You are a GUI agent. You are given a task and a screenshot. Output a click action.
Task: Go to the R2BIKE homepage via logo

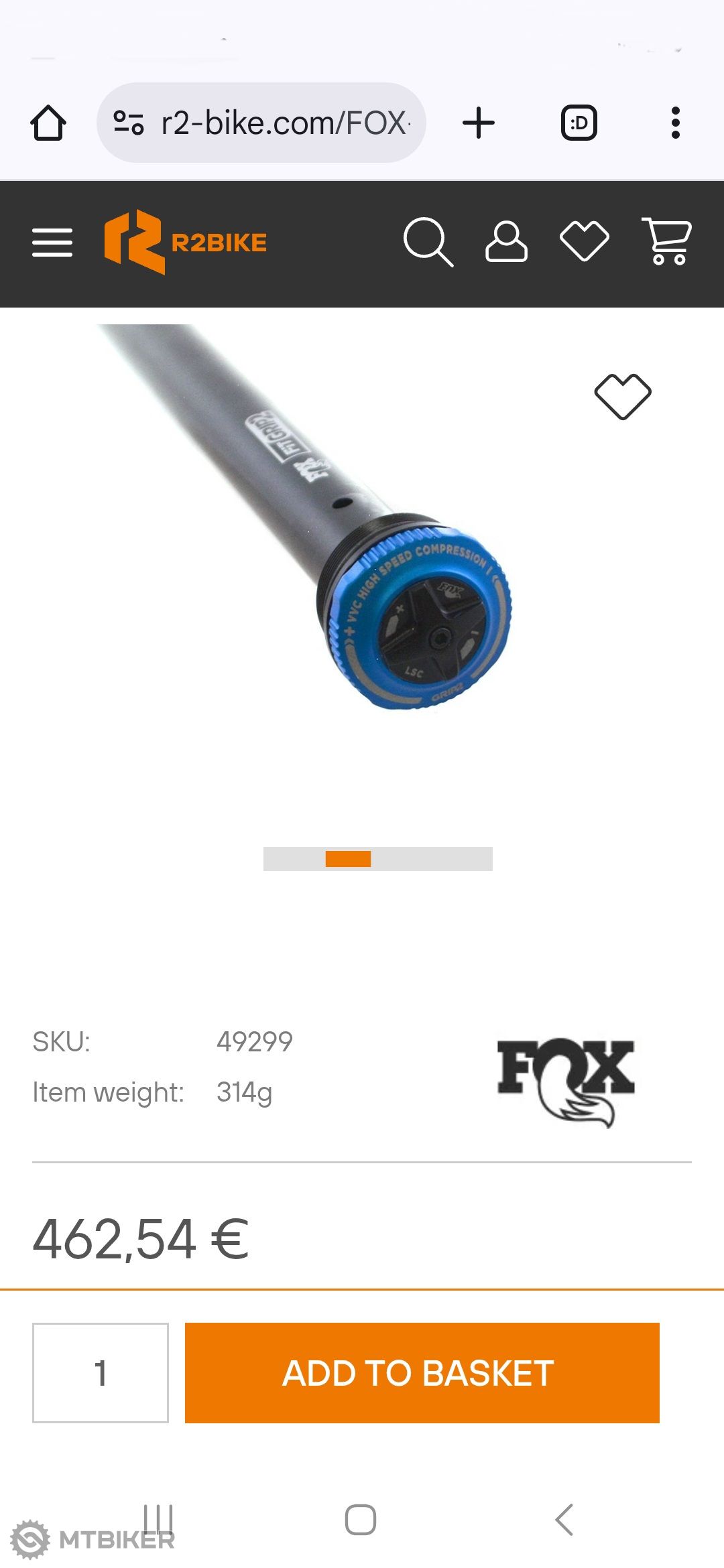[x=186, y=242]
